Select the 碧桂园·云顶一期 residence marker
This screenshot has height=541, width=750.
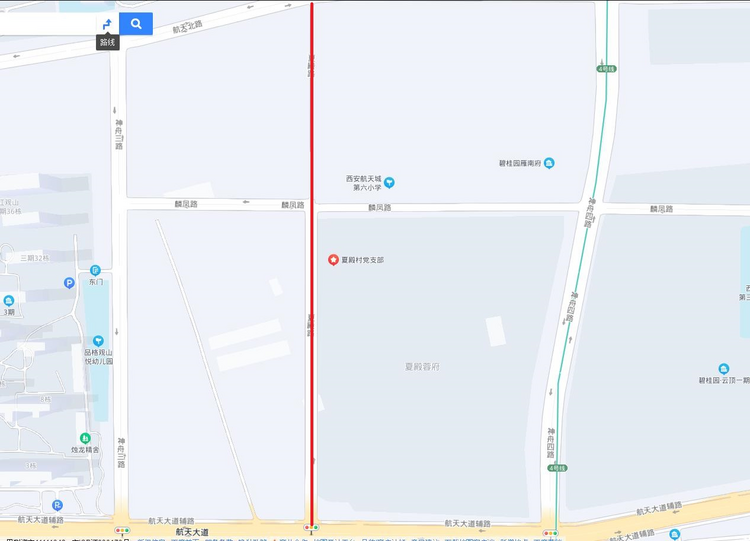pyautogui.click(x=724, y=369)
